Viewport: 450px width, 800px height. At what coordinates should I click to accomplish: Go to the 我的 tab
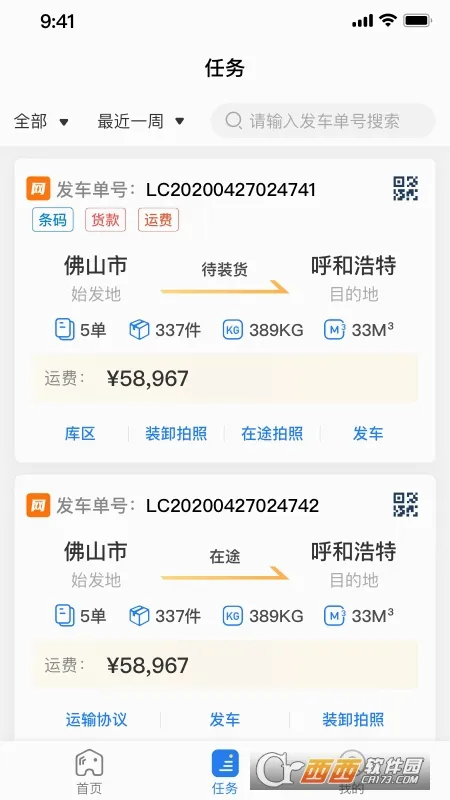coord(352,772)
